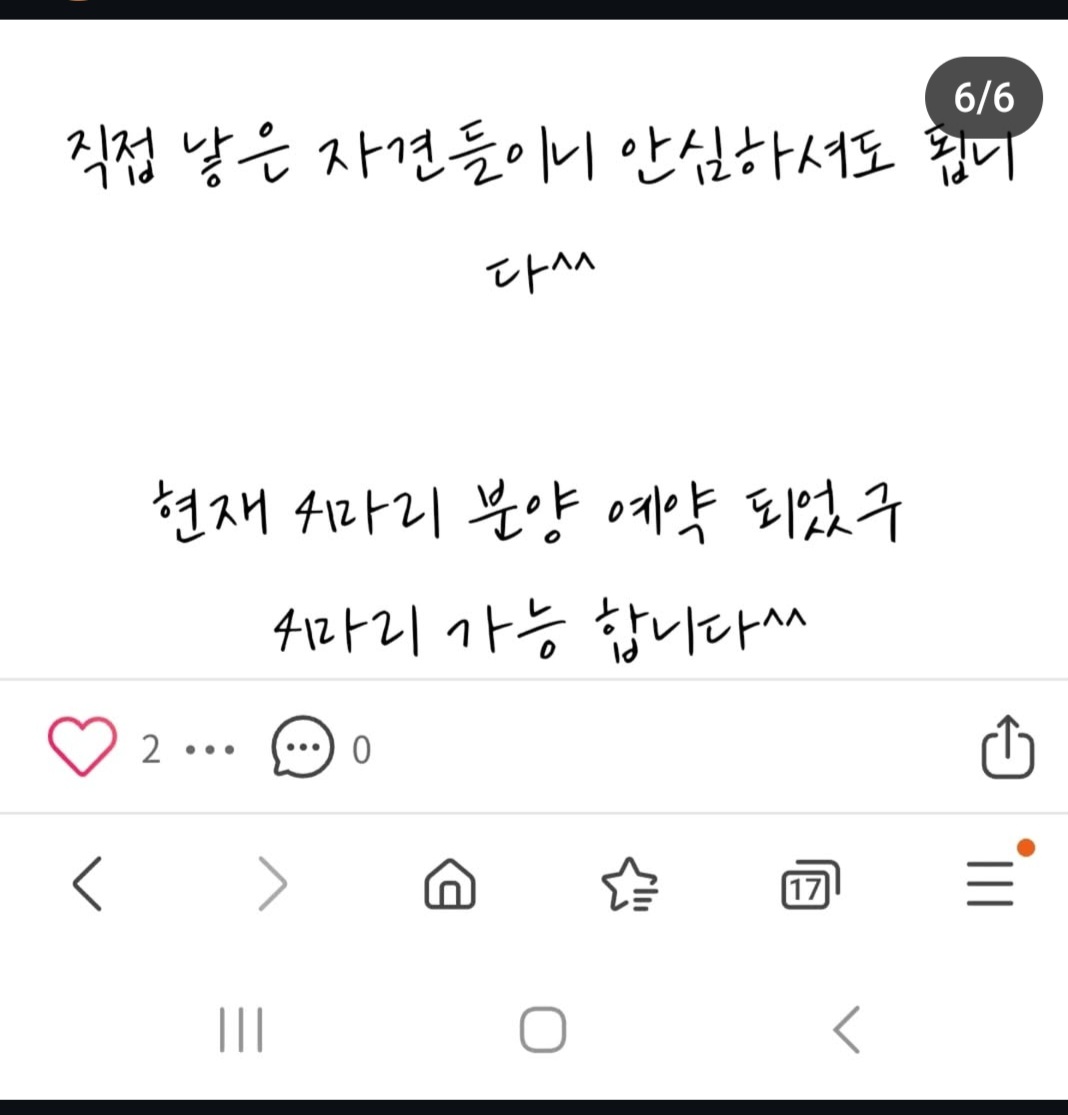The width and height of the screenshot is (1068, 1115).
Task: Open the three-dot options beside the like count
Action: point(210,749)
